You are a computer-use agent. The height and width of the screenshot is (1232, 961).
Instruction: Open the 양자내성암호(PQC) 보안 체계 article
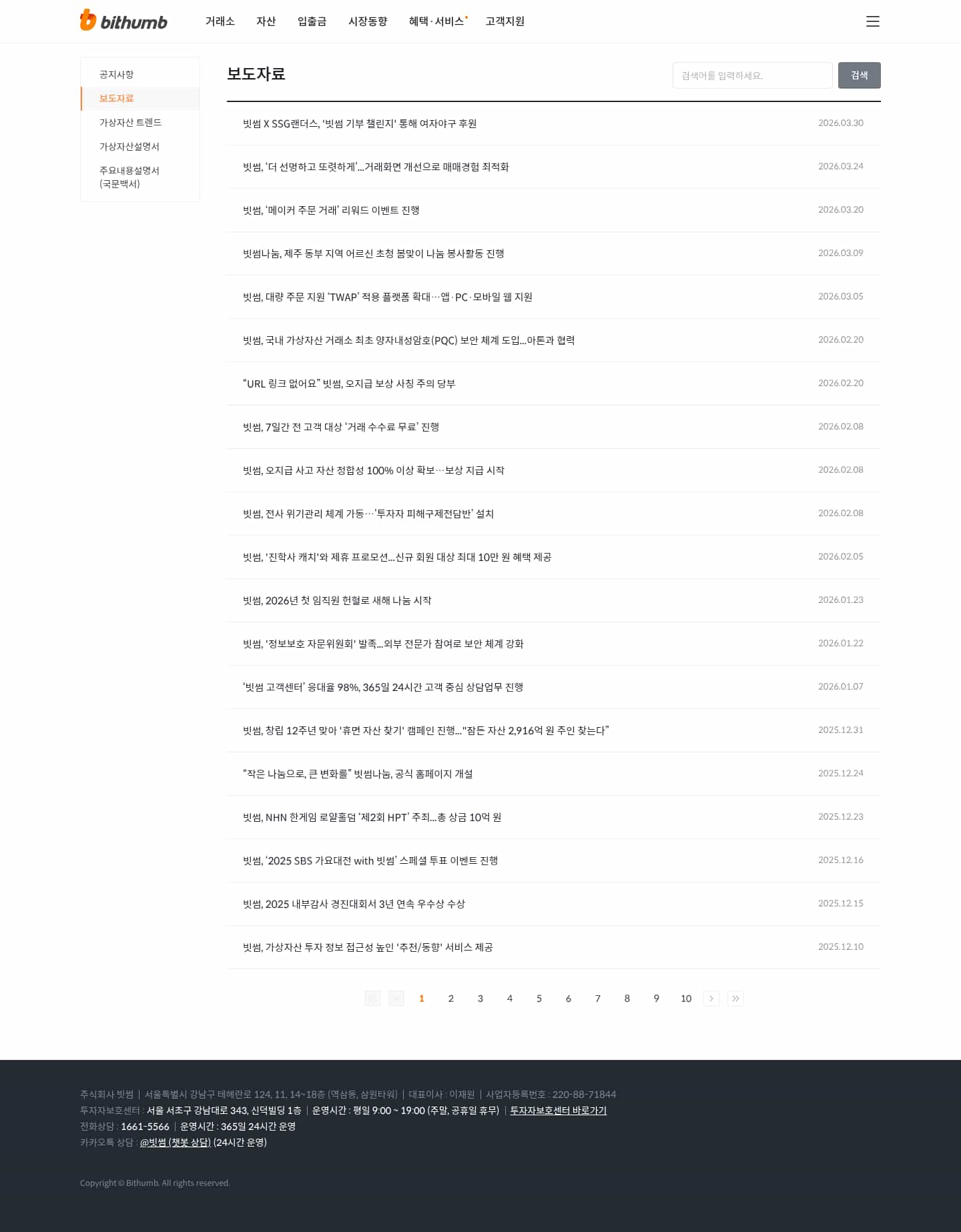pos(408,340)
